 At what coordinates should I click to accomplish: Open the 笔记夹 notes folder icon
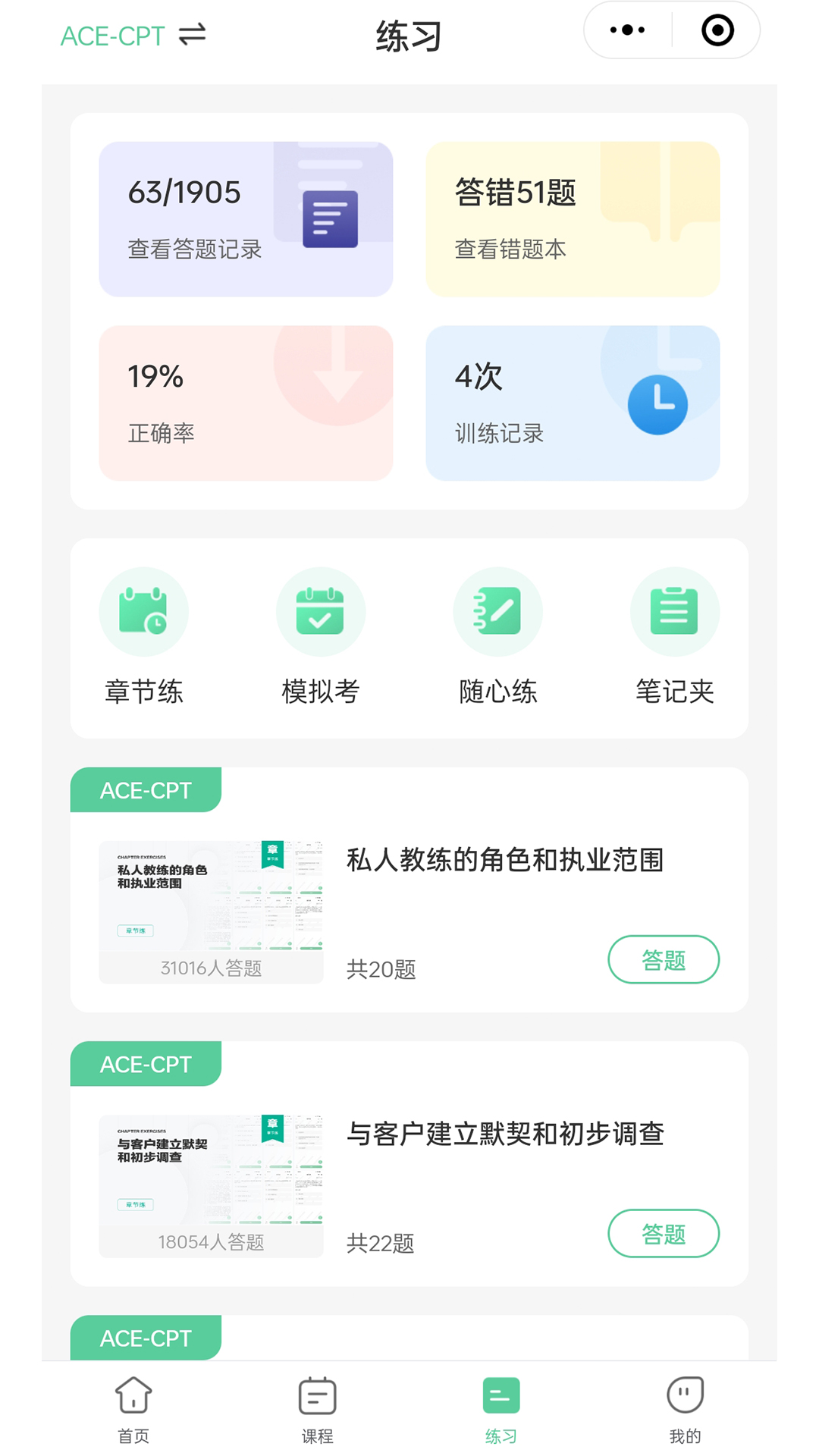coord(675,611)
